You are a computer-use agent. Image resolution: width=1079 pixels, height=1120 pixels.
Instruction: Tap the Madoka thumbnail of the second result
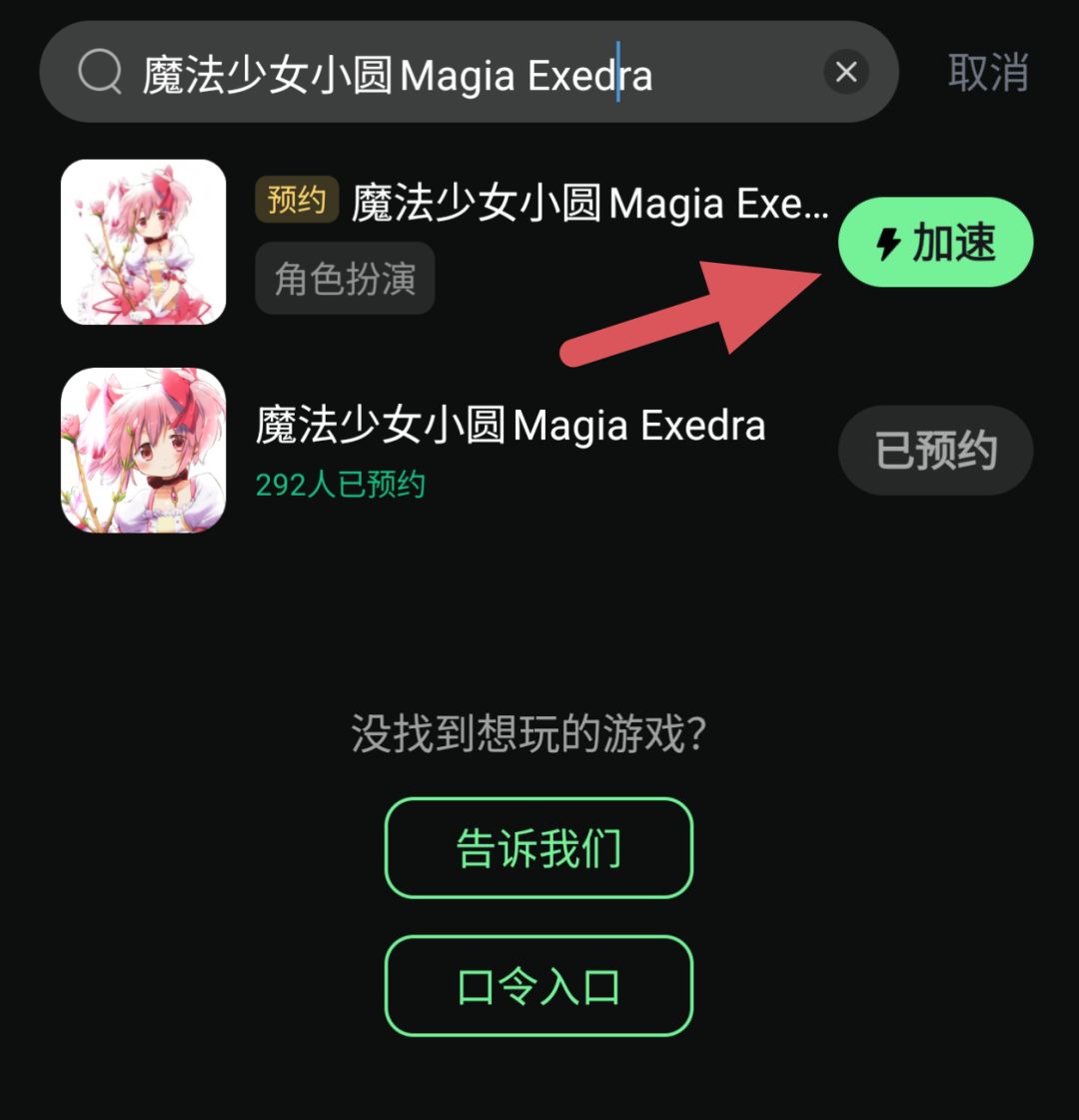click(x=143, y=448)
